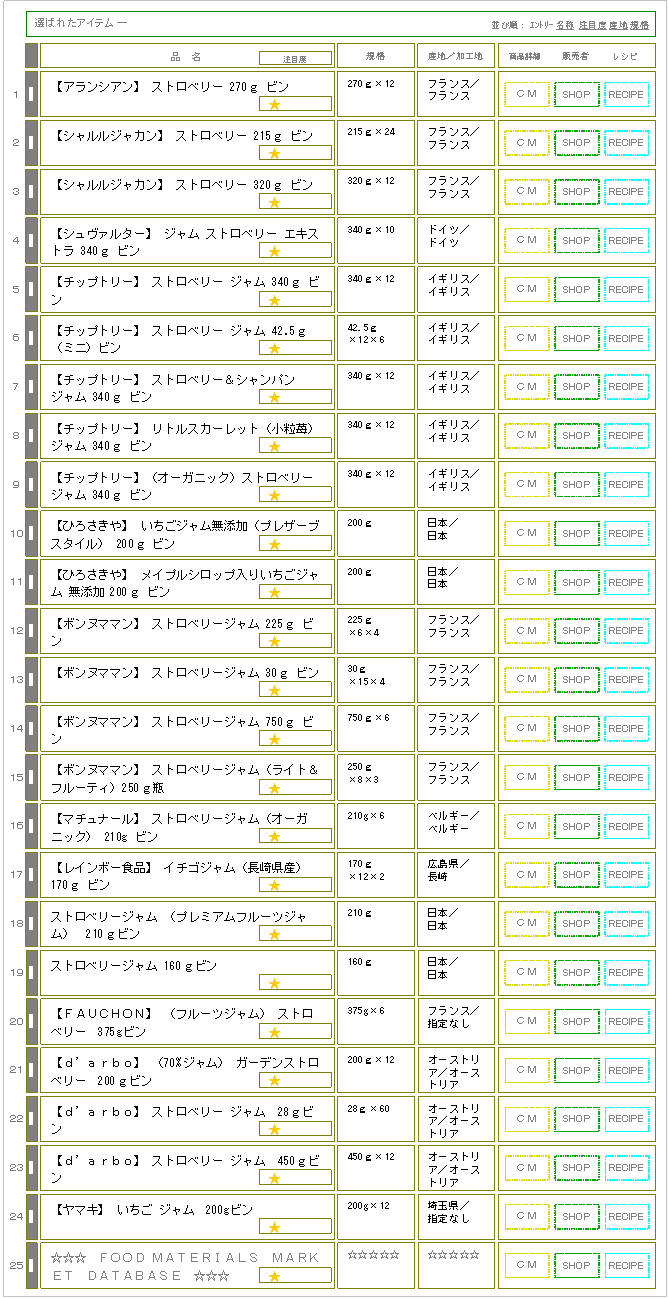View RECIPE for チップトリー リトルスカーレット

point(627,436)
